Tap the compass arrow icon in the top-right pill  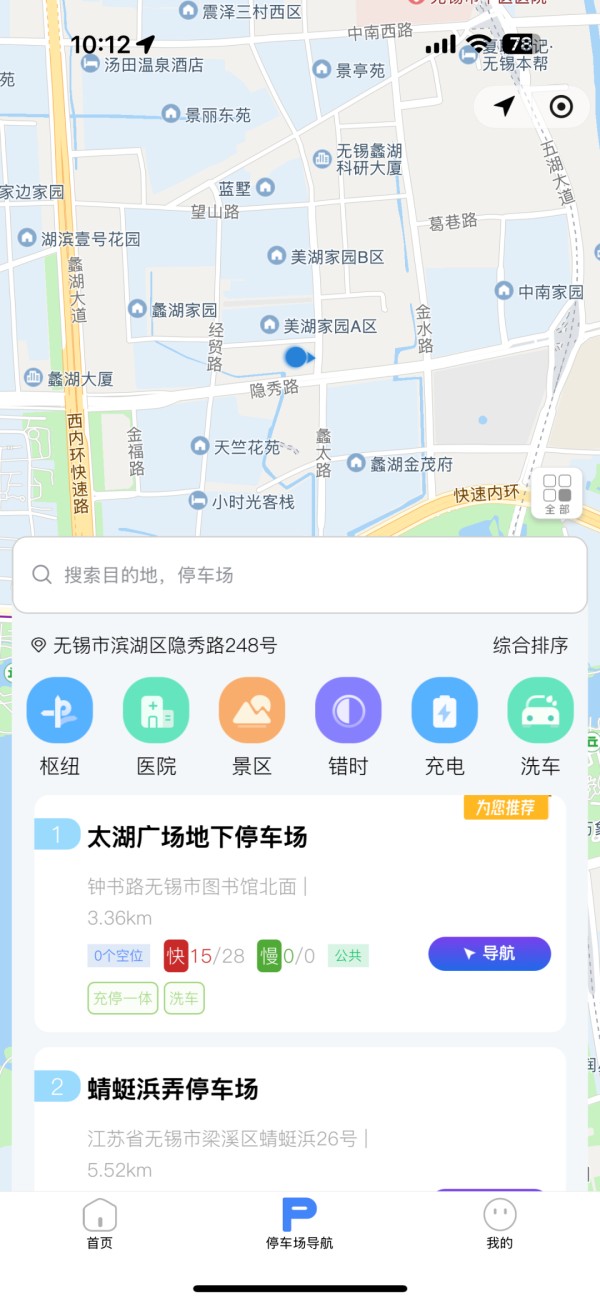(505, 106)
